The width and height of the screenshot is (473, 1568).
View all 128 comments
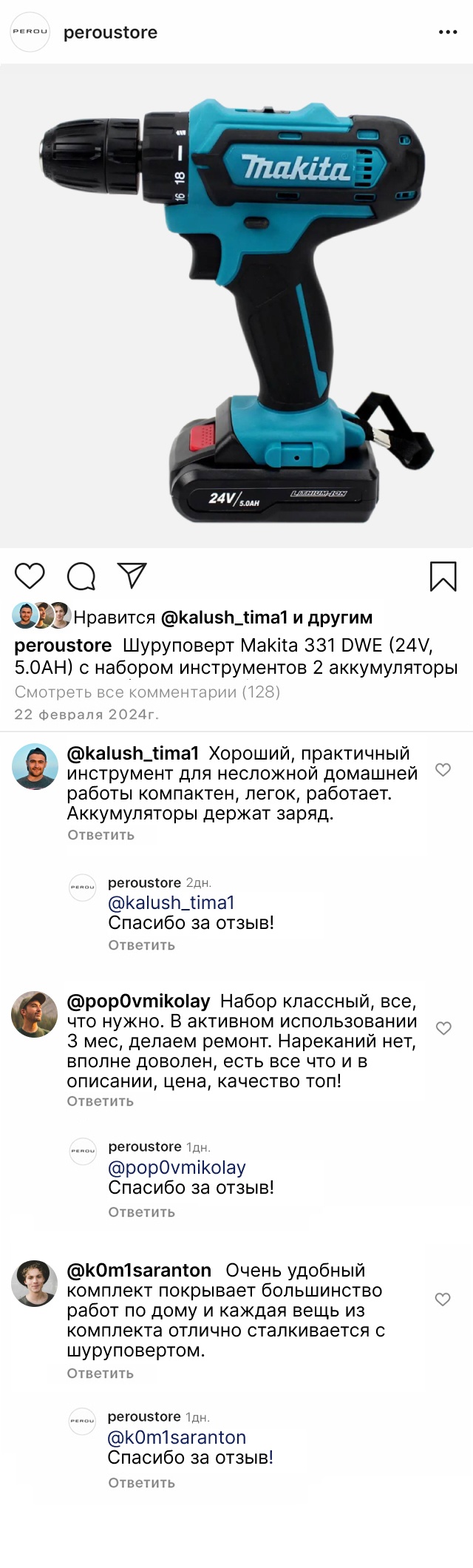(x=147, y=692)
